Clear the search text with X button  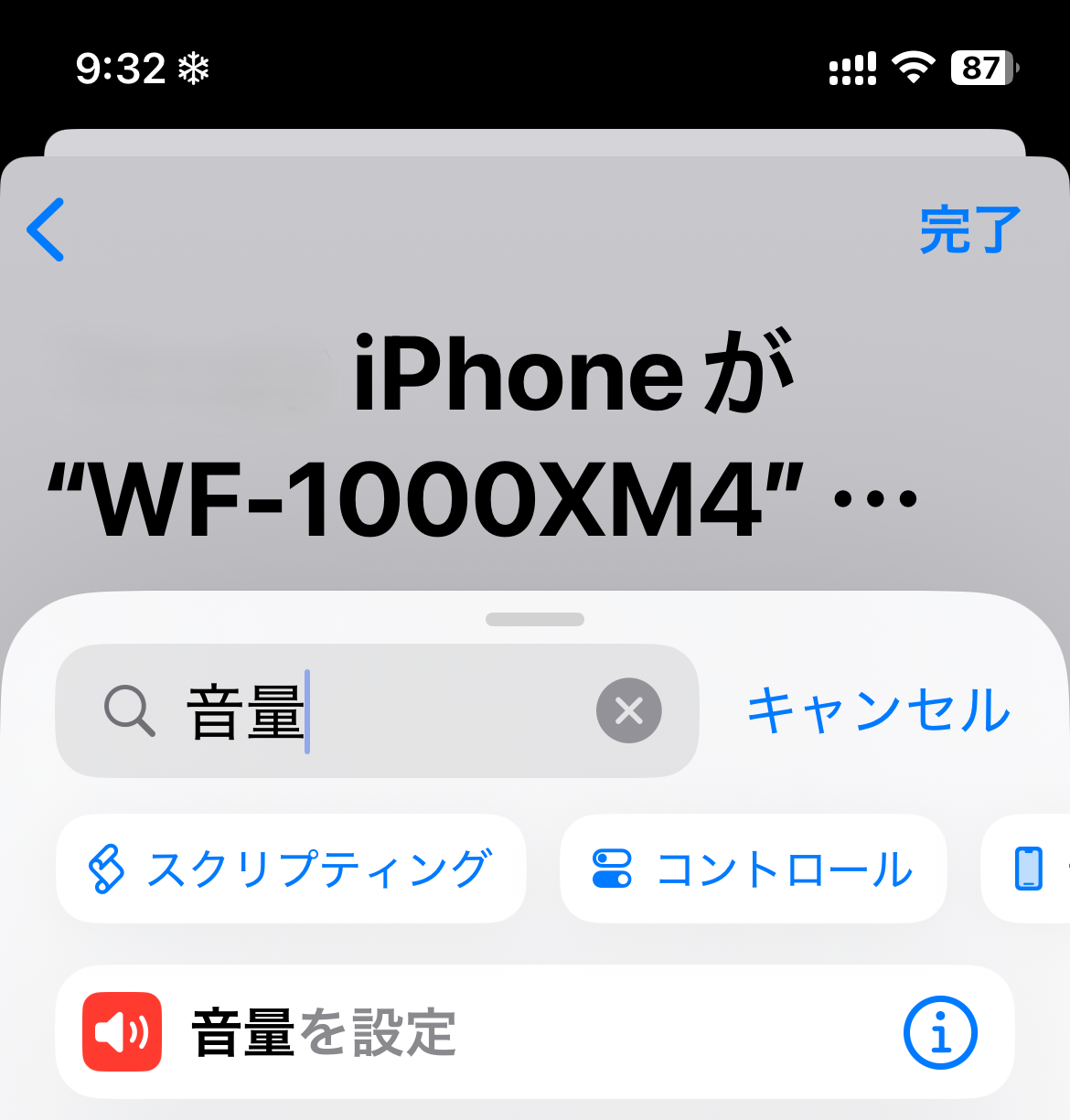coord(629,710)
